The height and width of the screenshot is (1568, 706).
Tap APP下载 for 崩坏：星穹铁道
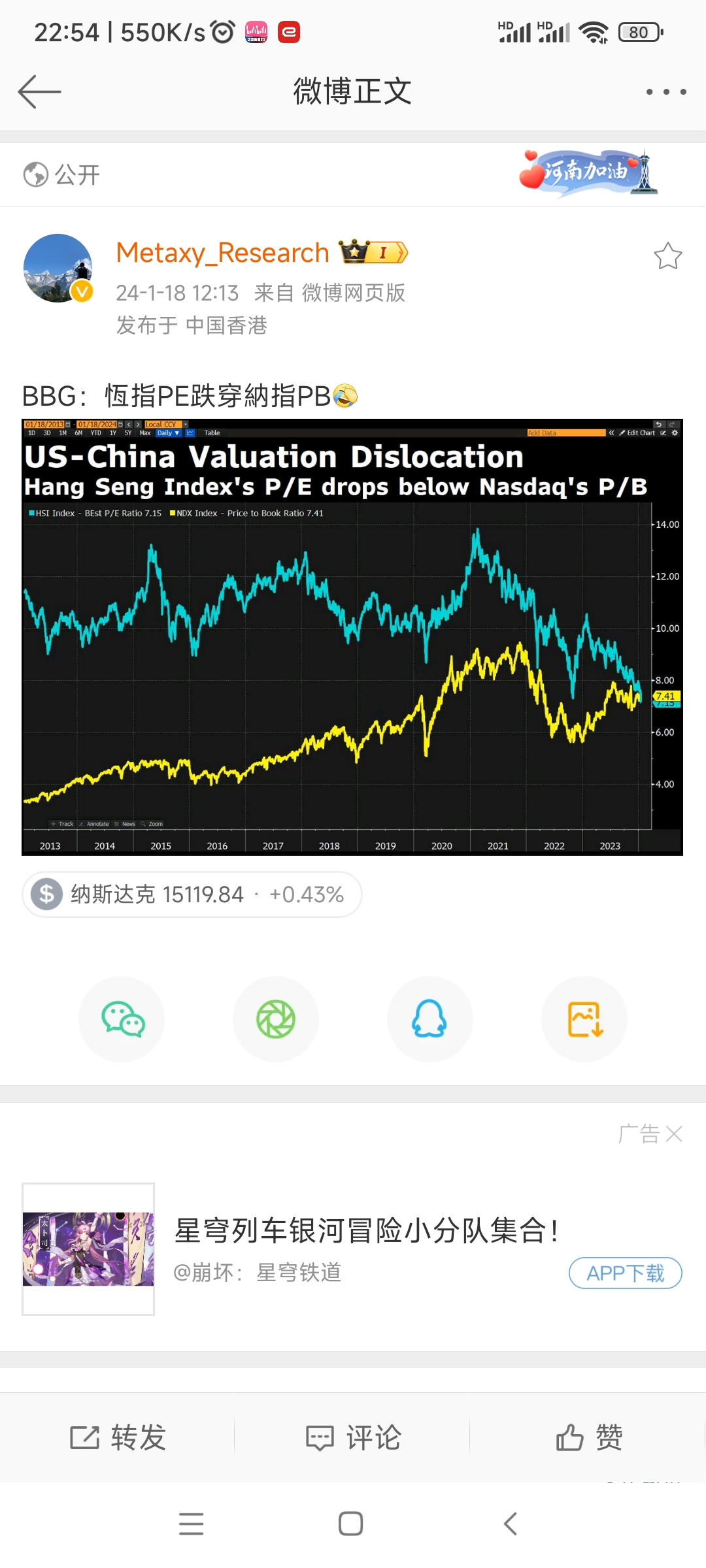click(625, 1273)
